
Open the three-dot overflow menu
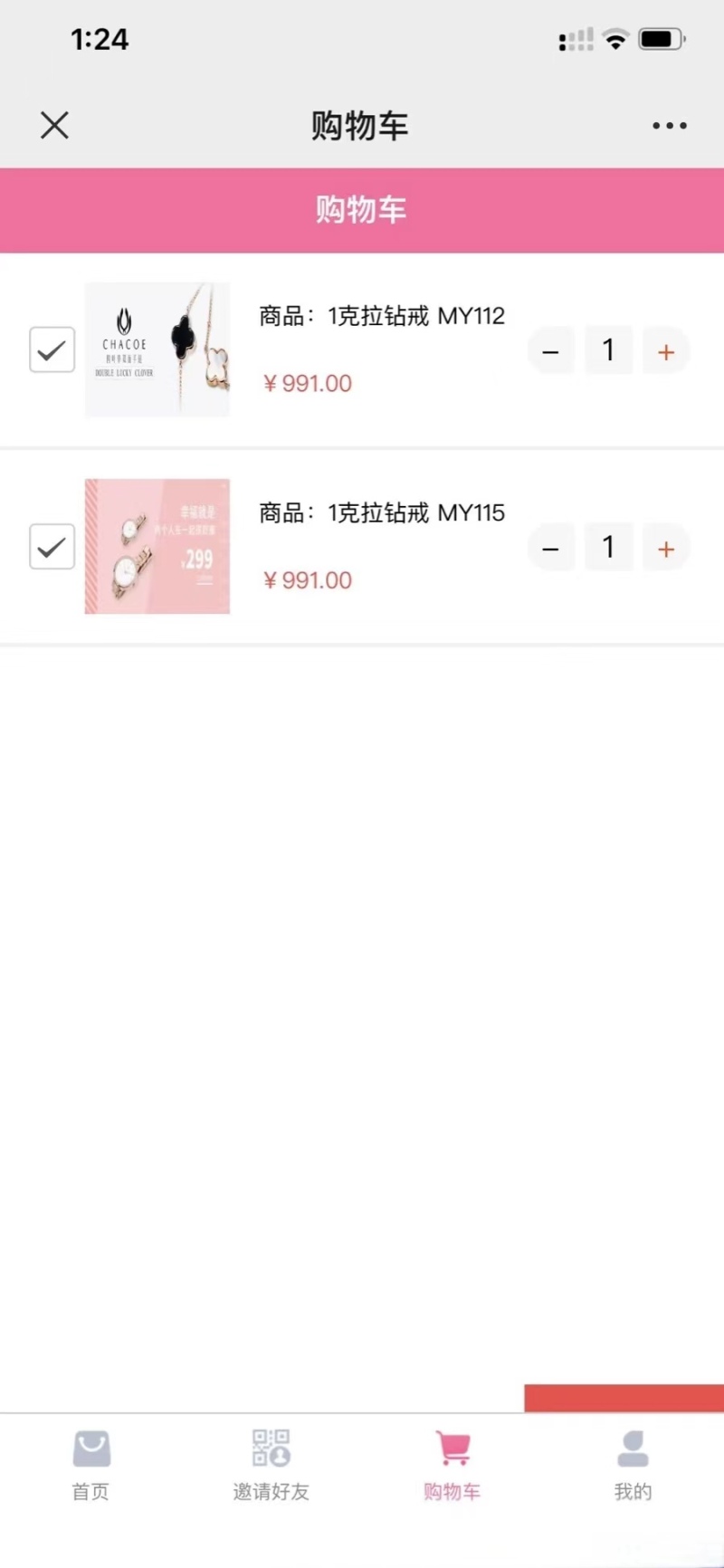[x=669, y=126]
